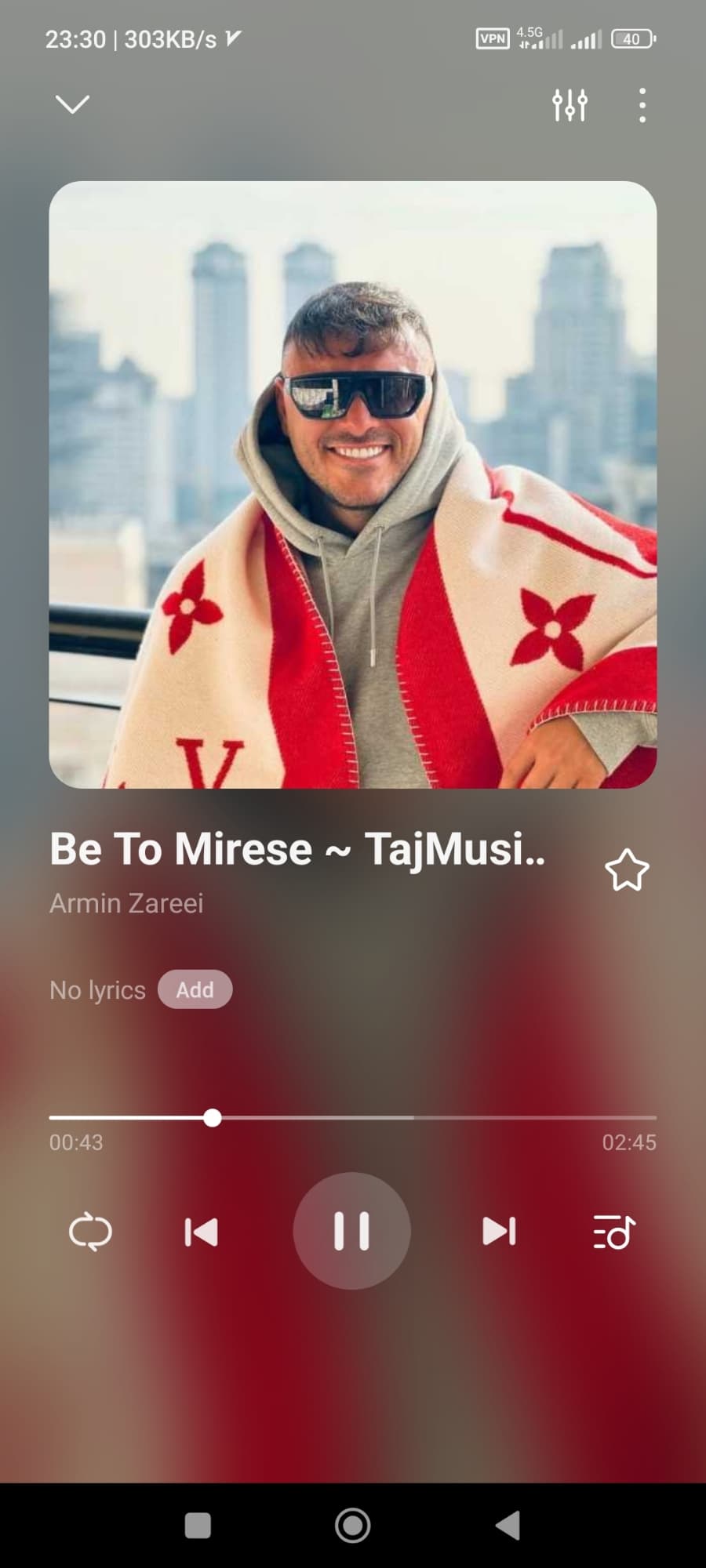The height and width of the screenshot is (1568, 706).
Task: Collapse the player with the down chevron
Action: coord(72,104)
